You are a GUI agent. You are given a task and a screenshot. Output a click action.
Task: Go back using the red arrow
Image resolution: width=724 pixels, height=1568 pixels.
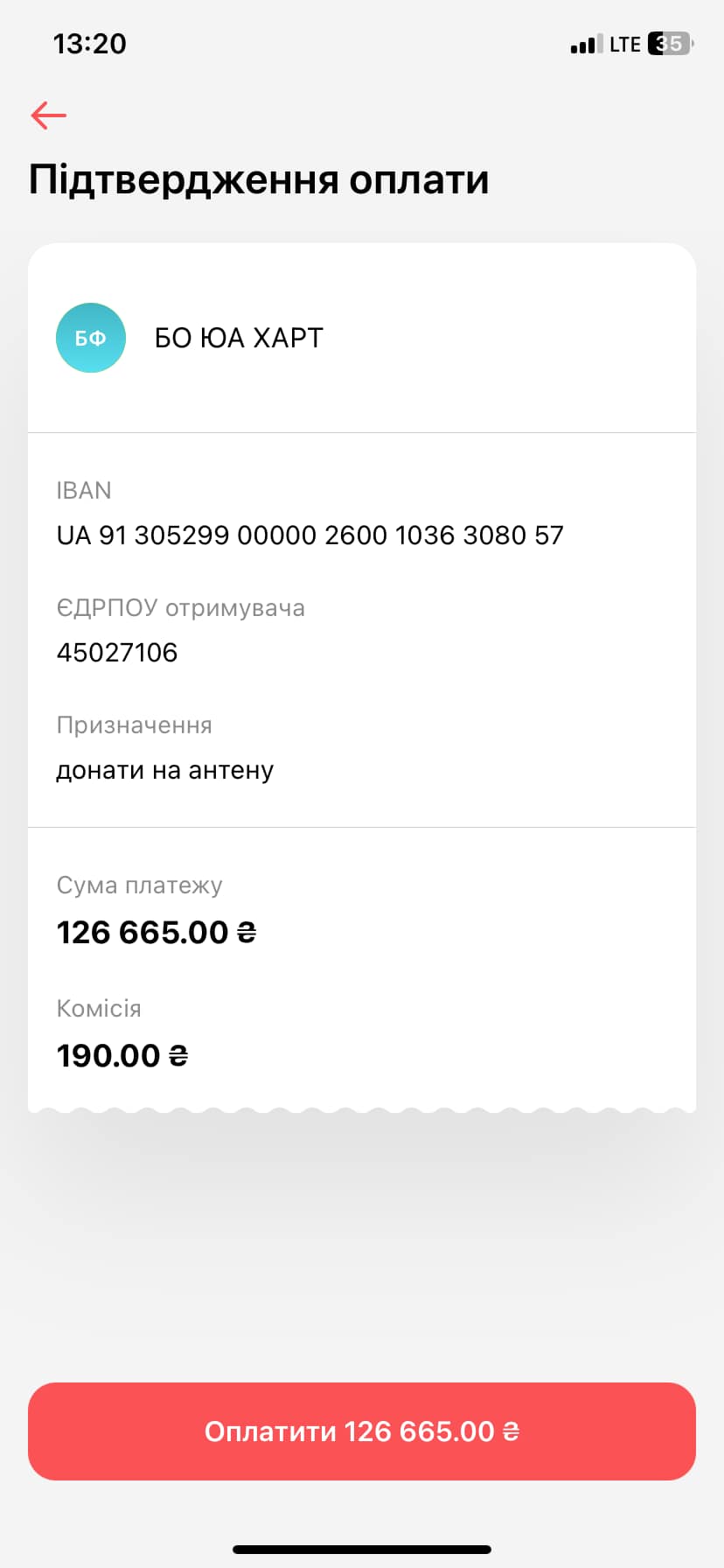click(48, 115)
